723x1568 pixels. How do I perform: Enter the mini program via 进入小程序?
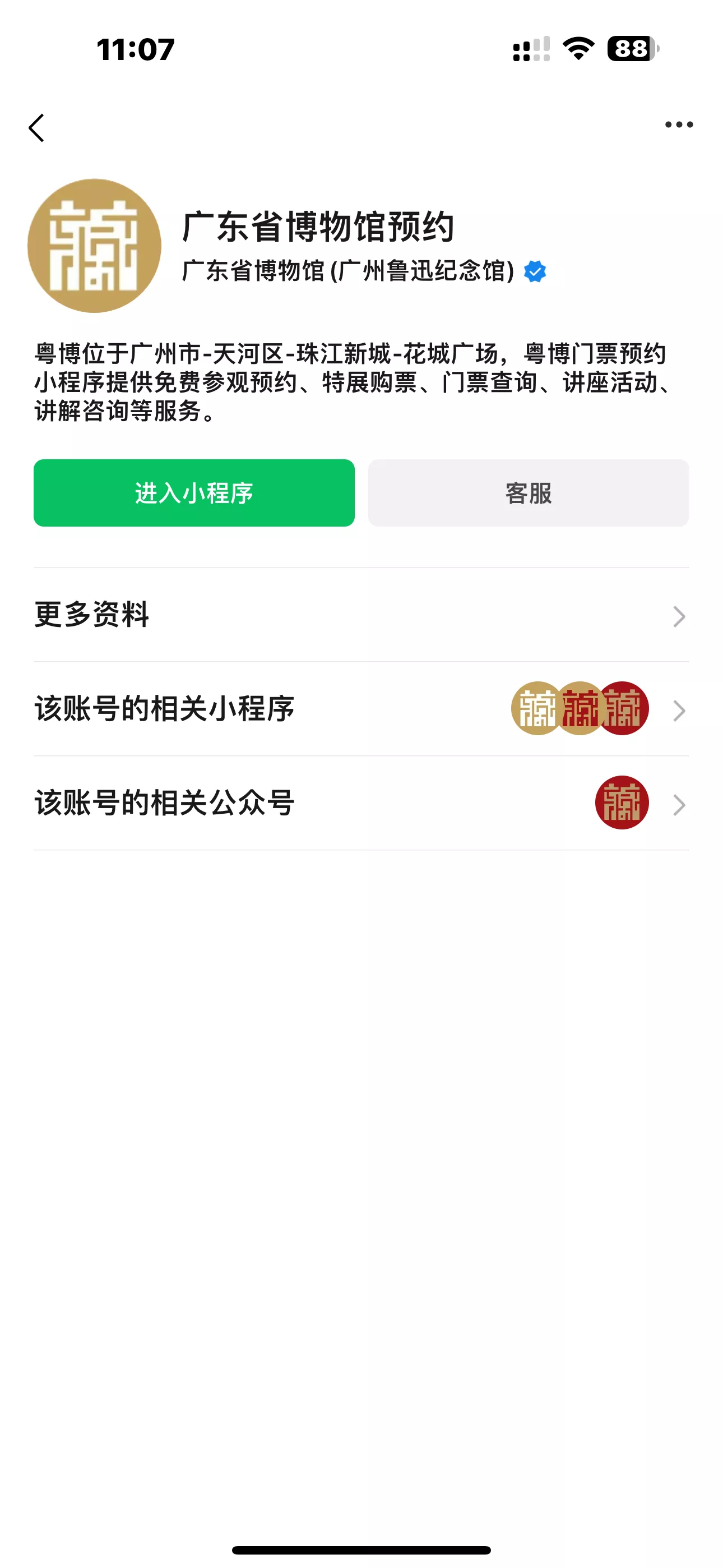click(194, 493)
